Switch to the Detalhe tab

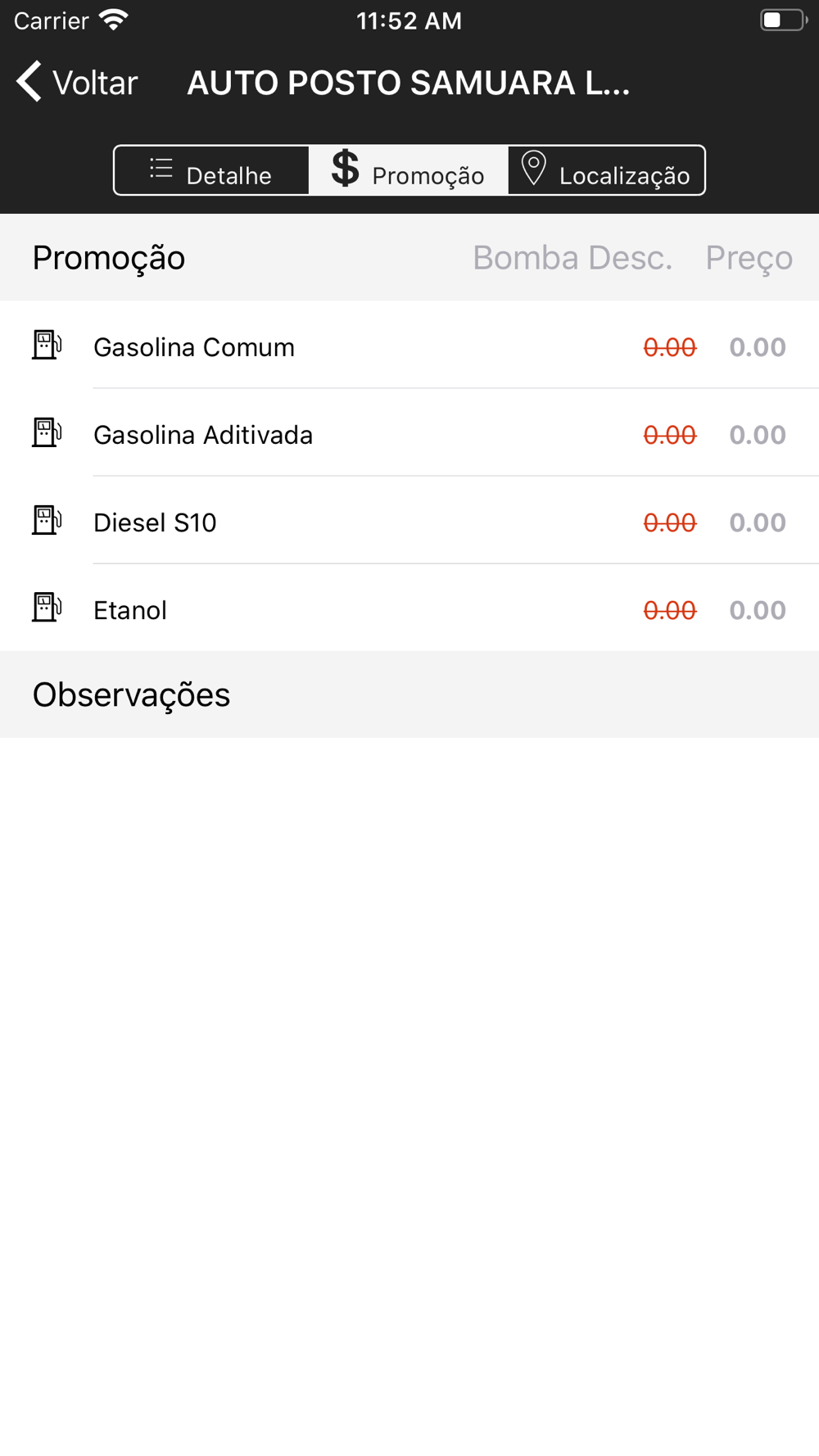coord(211,171)
